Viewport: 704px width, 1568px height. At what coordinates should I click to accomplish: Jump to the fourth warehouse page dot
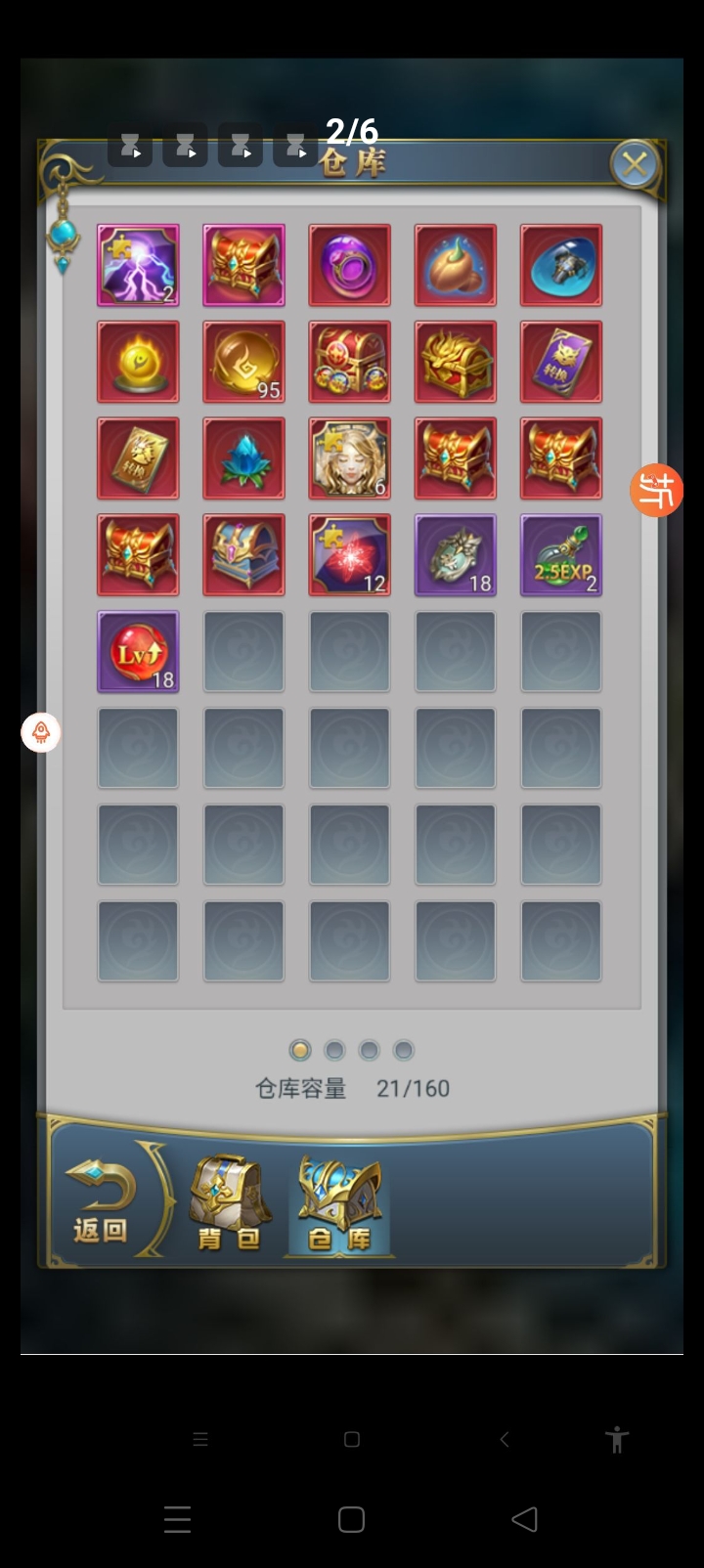(403, 1050)
